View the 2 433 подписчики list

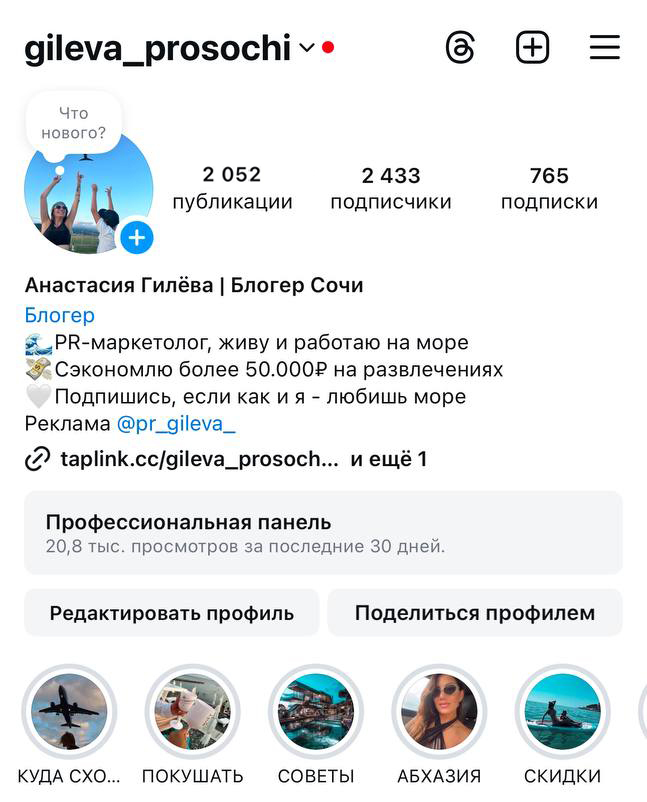pos(391,188)
